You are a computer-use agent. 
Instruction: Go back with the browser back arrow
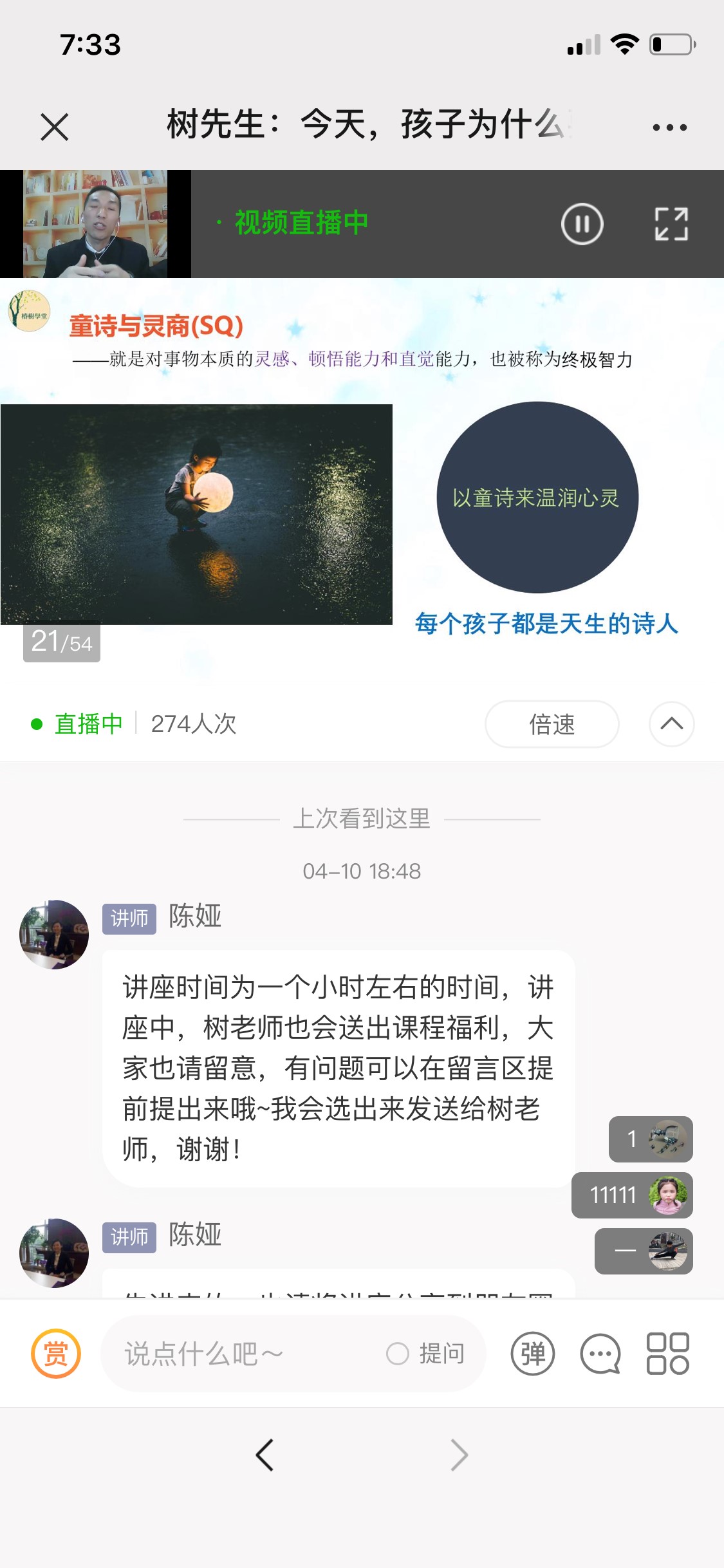pos(265,1455)
